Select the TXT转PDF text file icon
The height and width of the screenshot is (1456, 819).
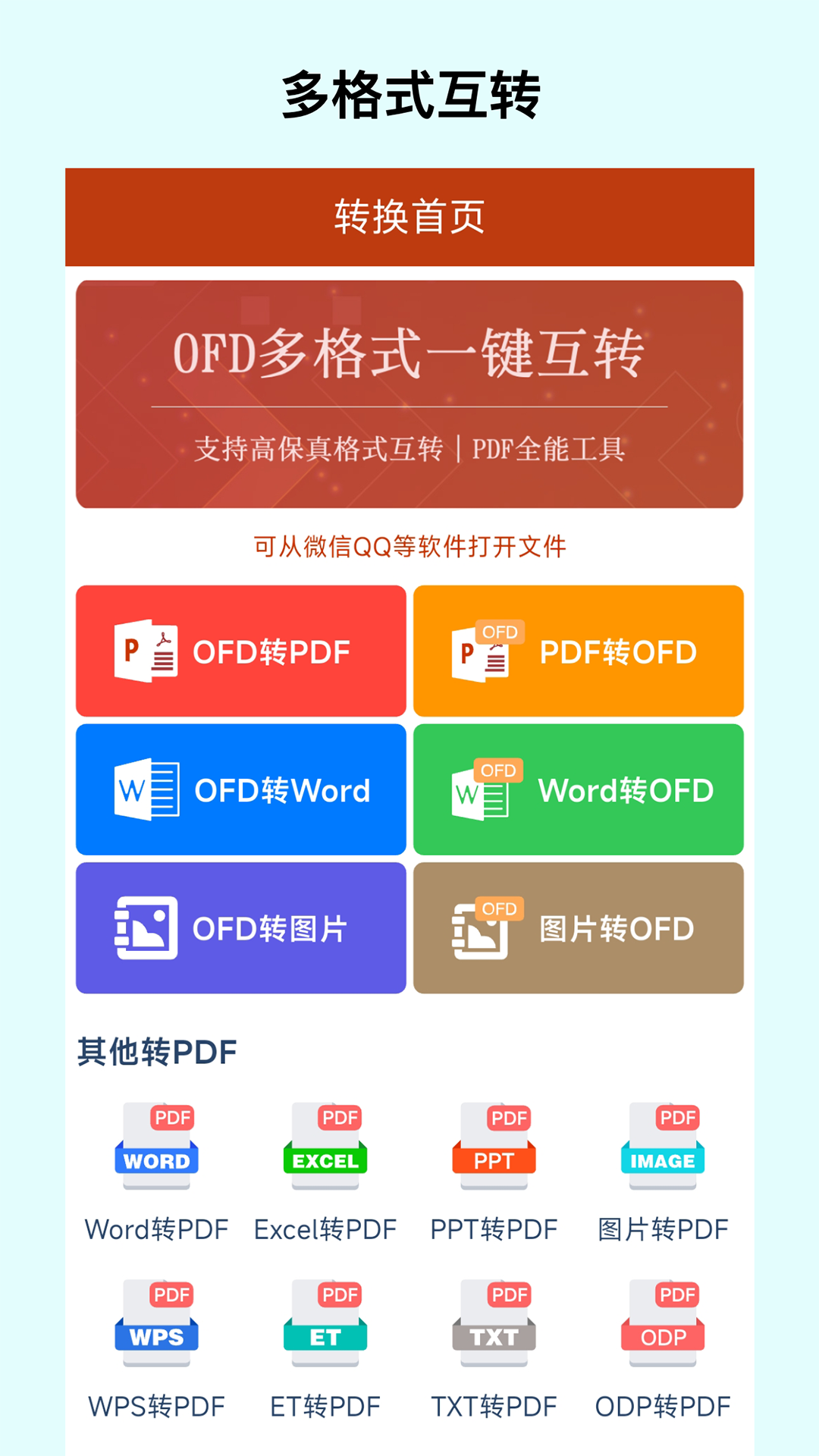[x=494, y=1322]
